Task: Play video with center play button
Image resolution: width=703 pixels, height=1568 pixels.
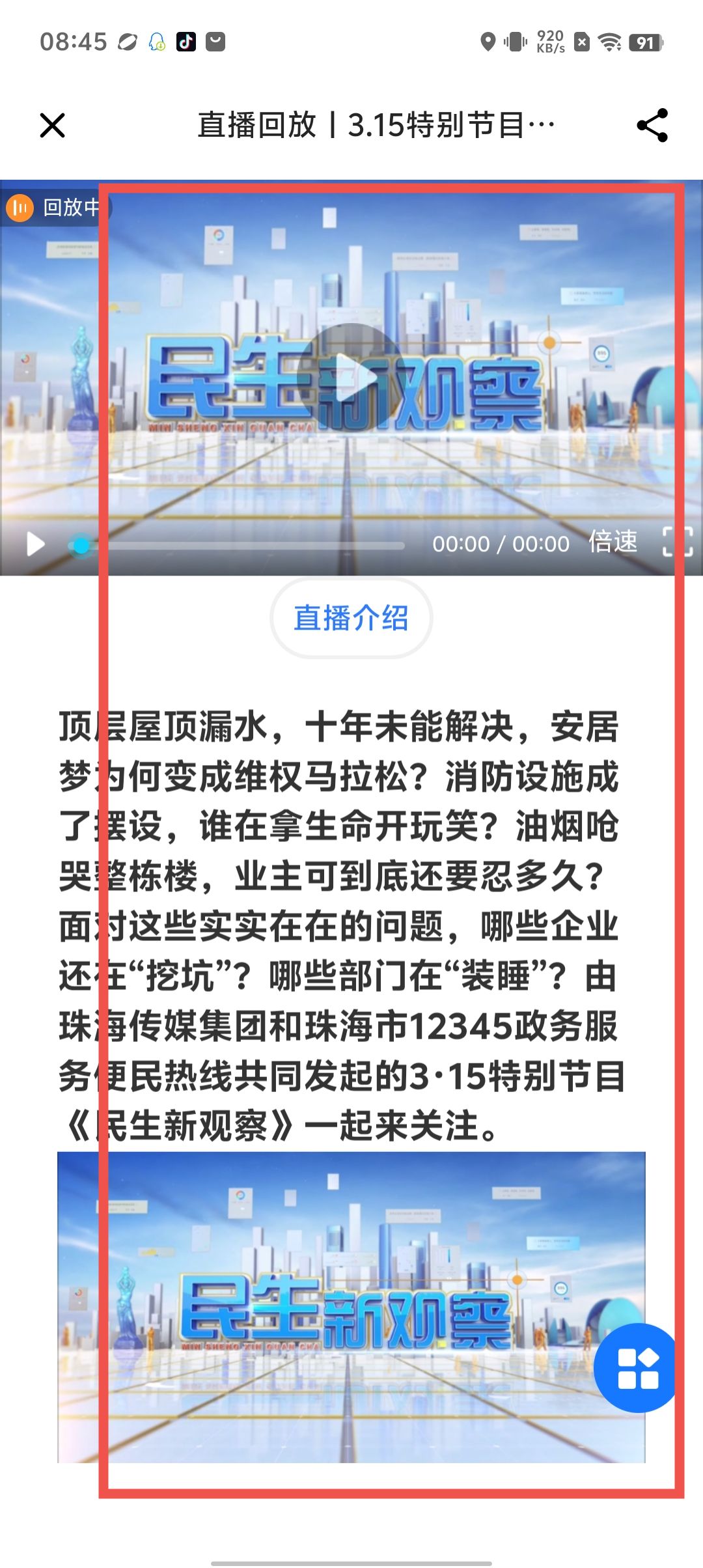Action: (351, 377)
